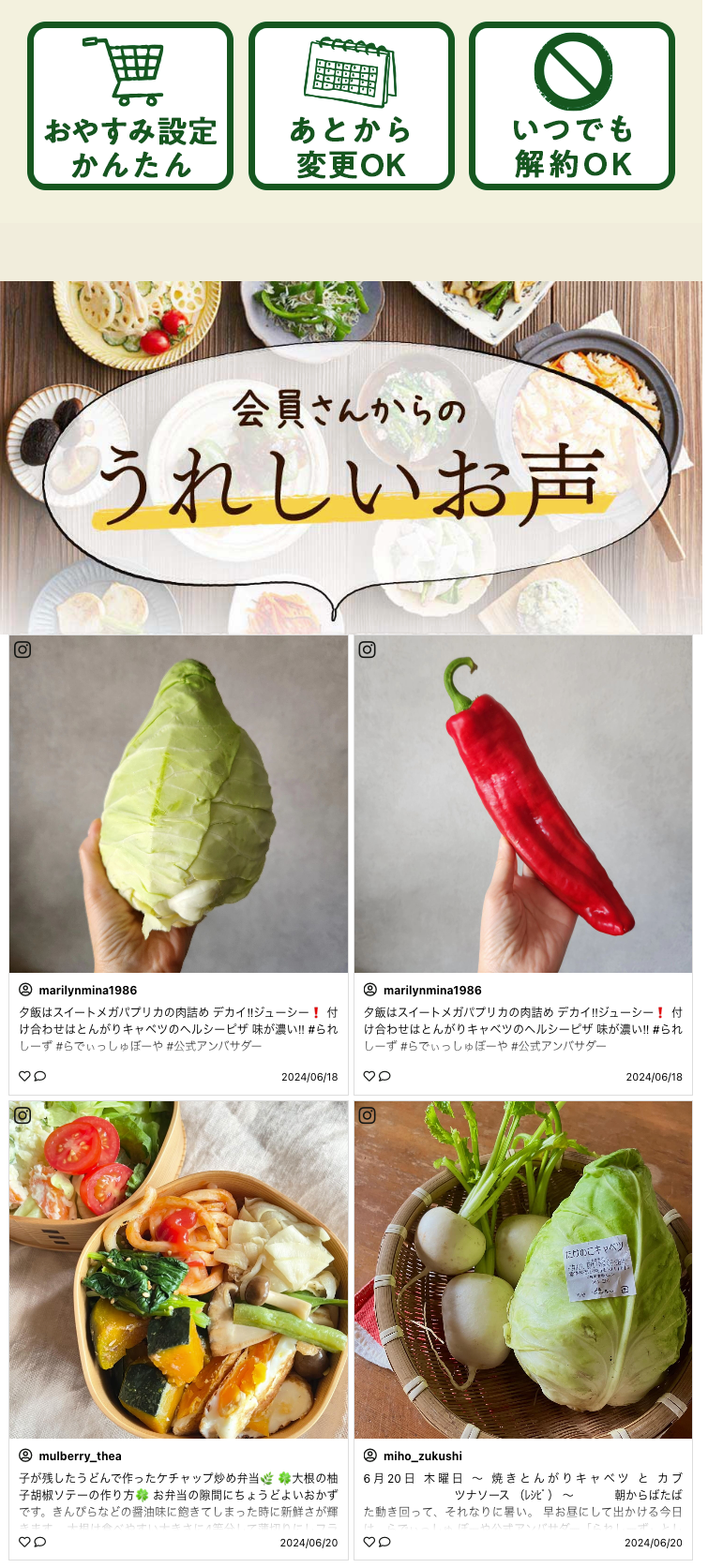The width and height of the screenshot is (708, 1568).
Task: Tap the comment bubble under mulberry_thea's post
Action: click(x=40, y=1542)
